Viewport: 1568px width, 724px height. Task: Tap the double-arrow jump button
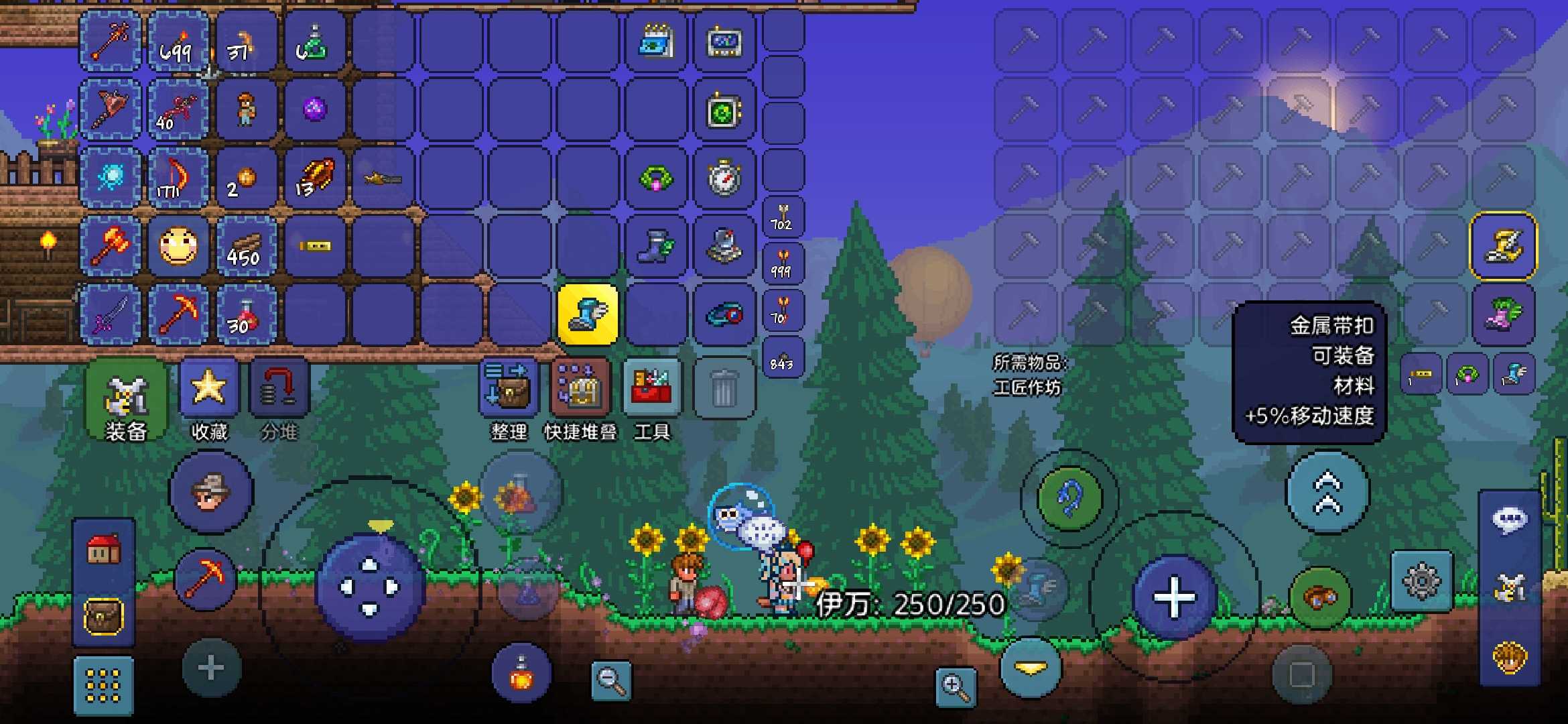tap(1327, 493)
